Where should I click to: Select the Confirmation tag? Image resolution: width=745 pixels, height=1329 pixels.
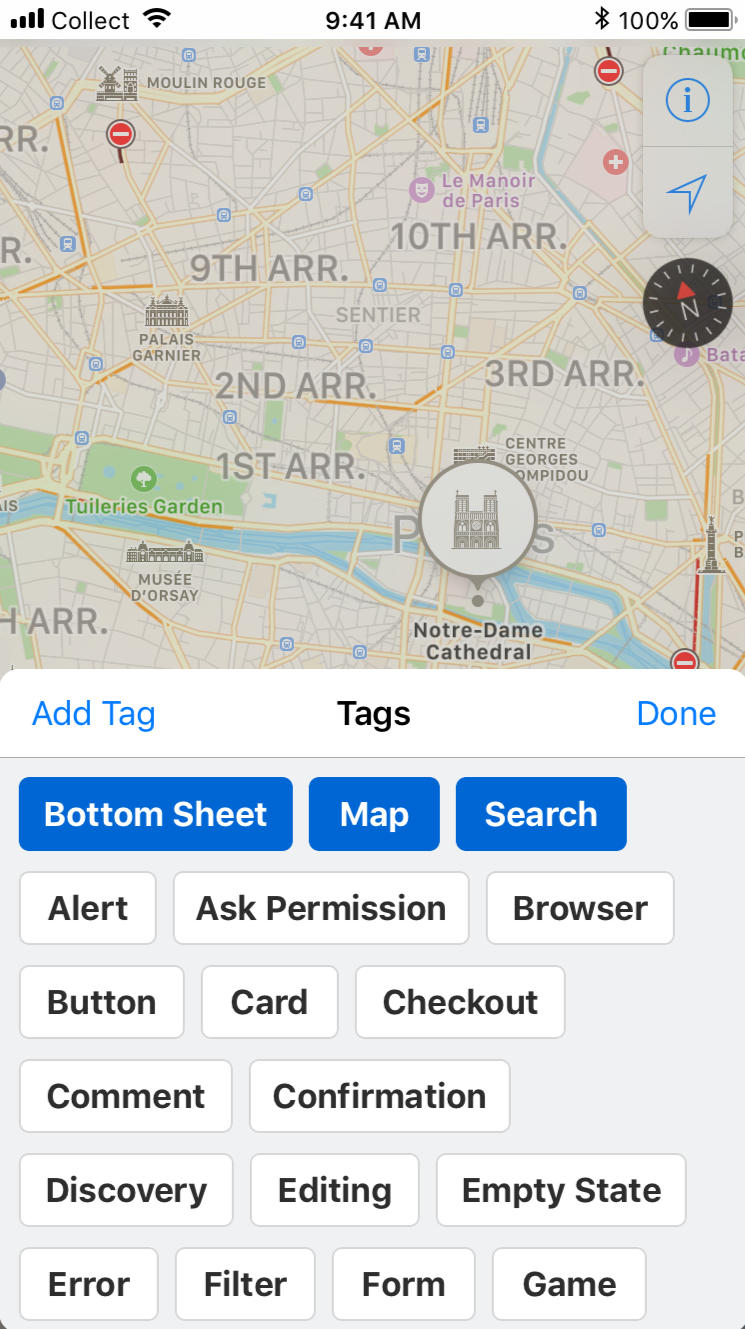(380, 1096)
